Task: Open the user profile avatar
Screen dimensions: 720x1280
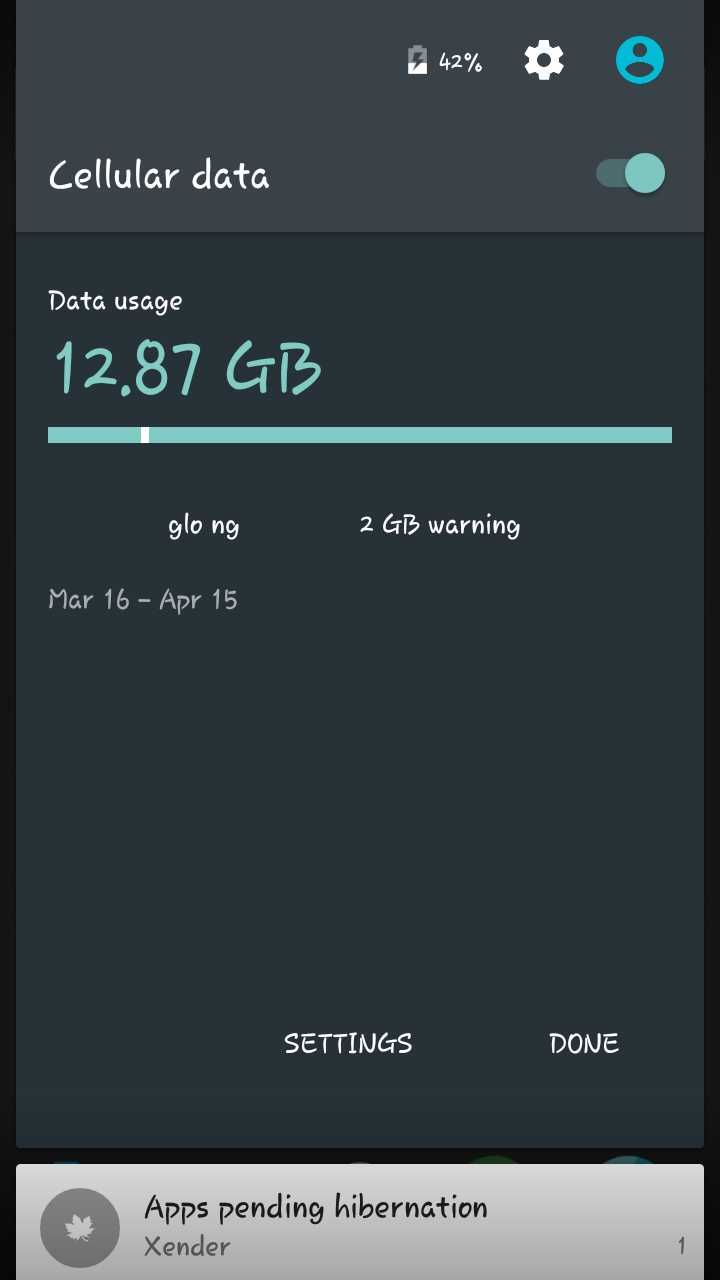Action: tap(640, 60)
